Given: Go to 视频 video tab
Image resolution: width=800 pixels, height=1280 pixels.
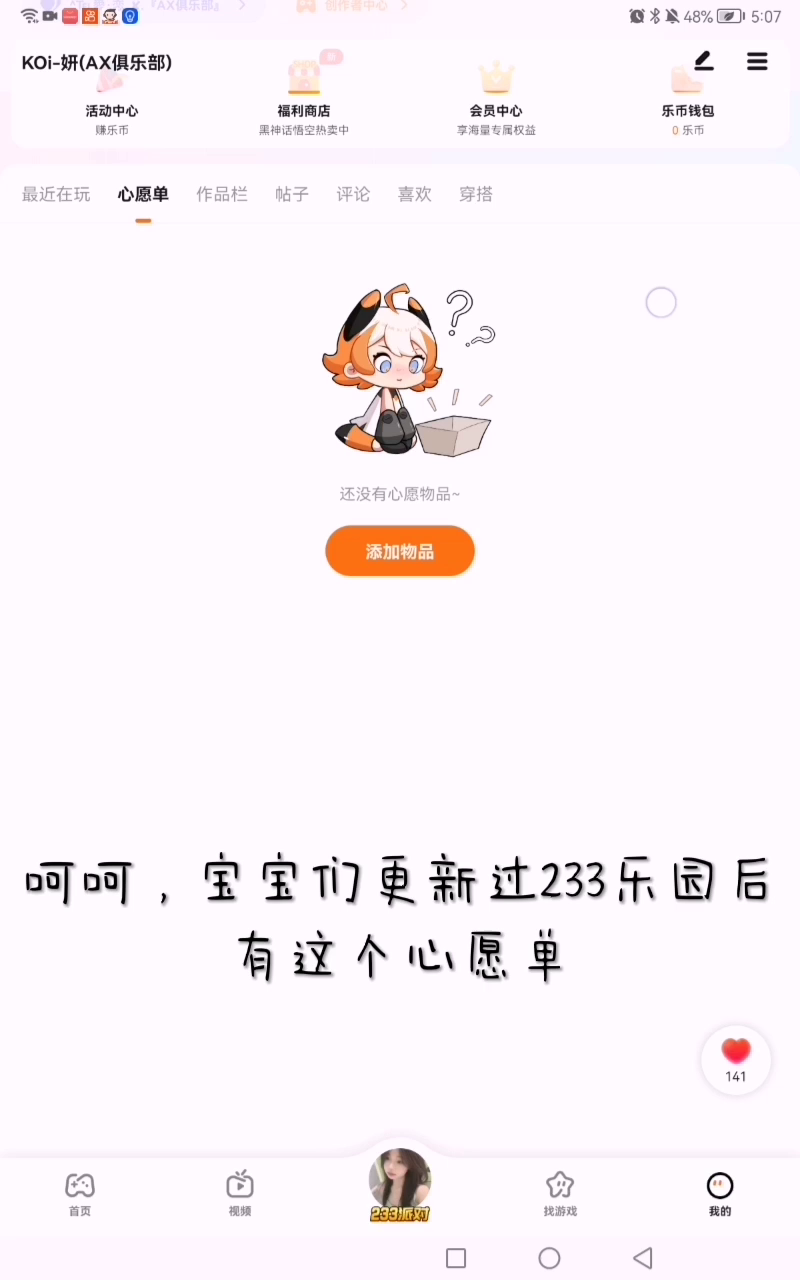Looking at the screenshot, I should click(240, 1194).
